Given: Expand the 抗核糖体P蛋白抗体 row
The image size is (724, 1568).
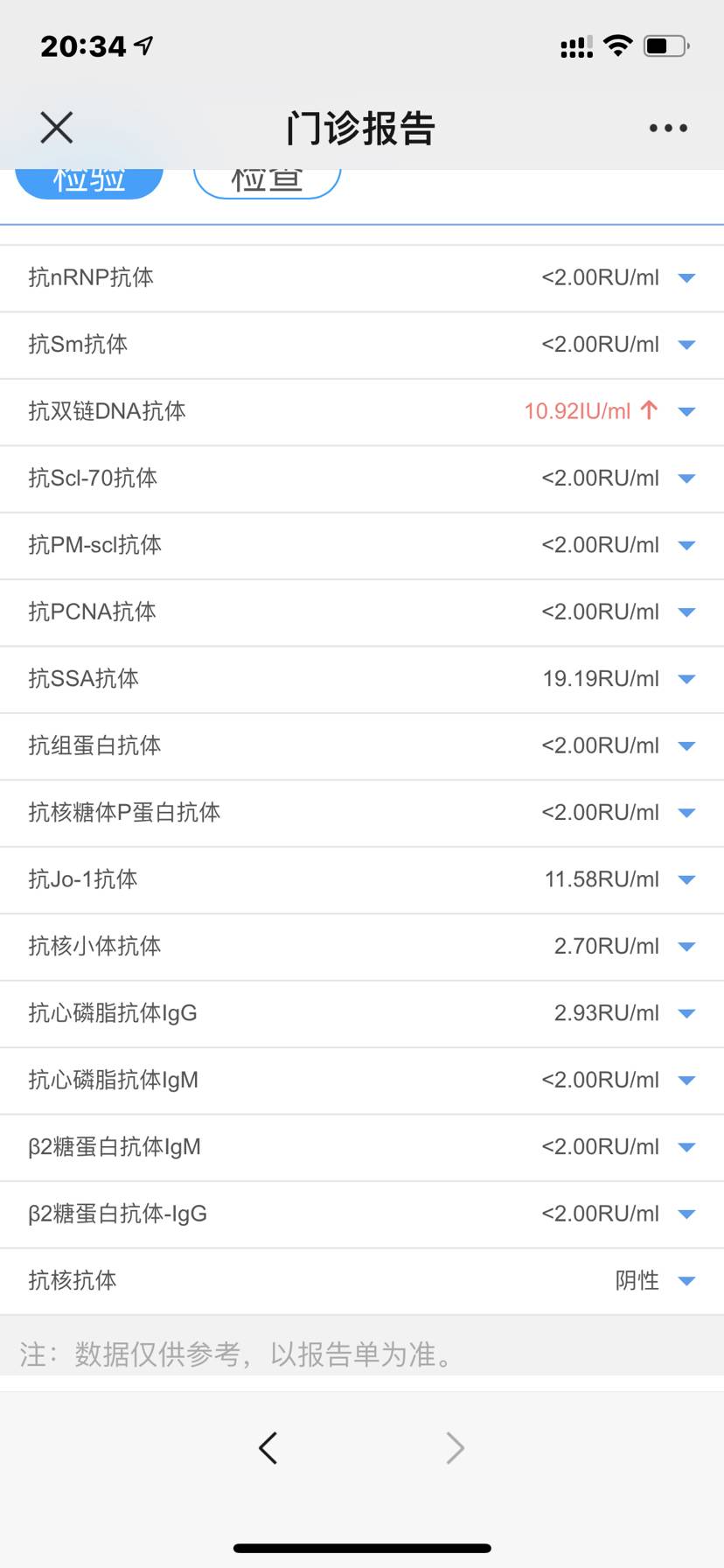Looking at the screenshot, I should [686, 813].
